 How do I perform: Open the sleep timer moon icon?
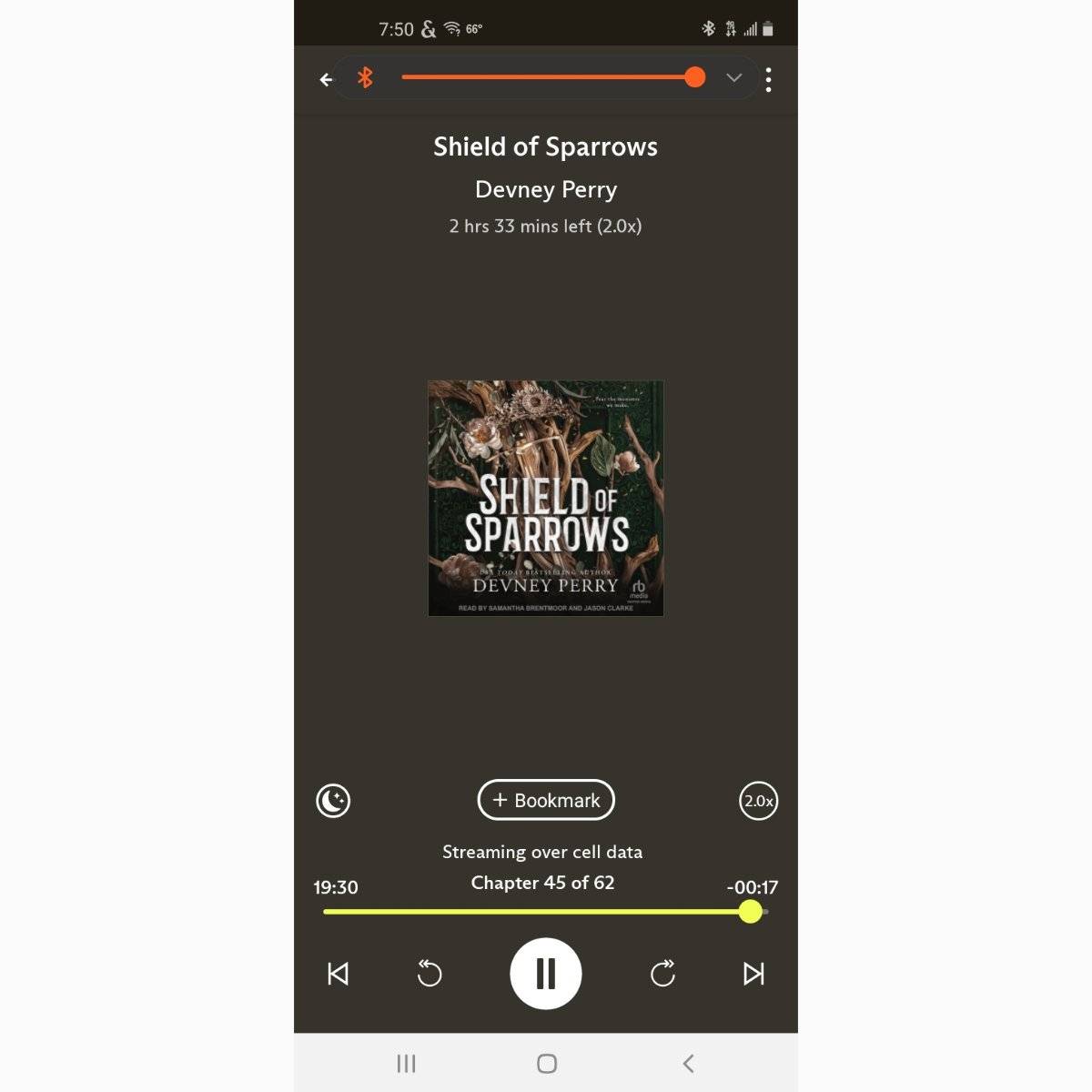tap(333, 801)
